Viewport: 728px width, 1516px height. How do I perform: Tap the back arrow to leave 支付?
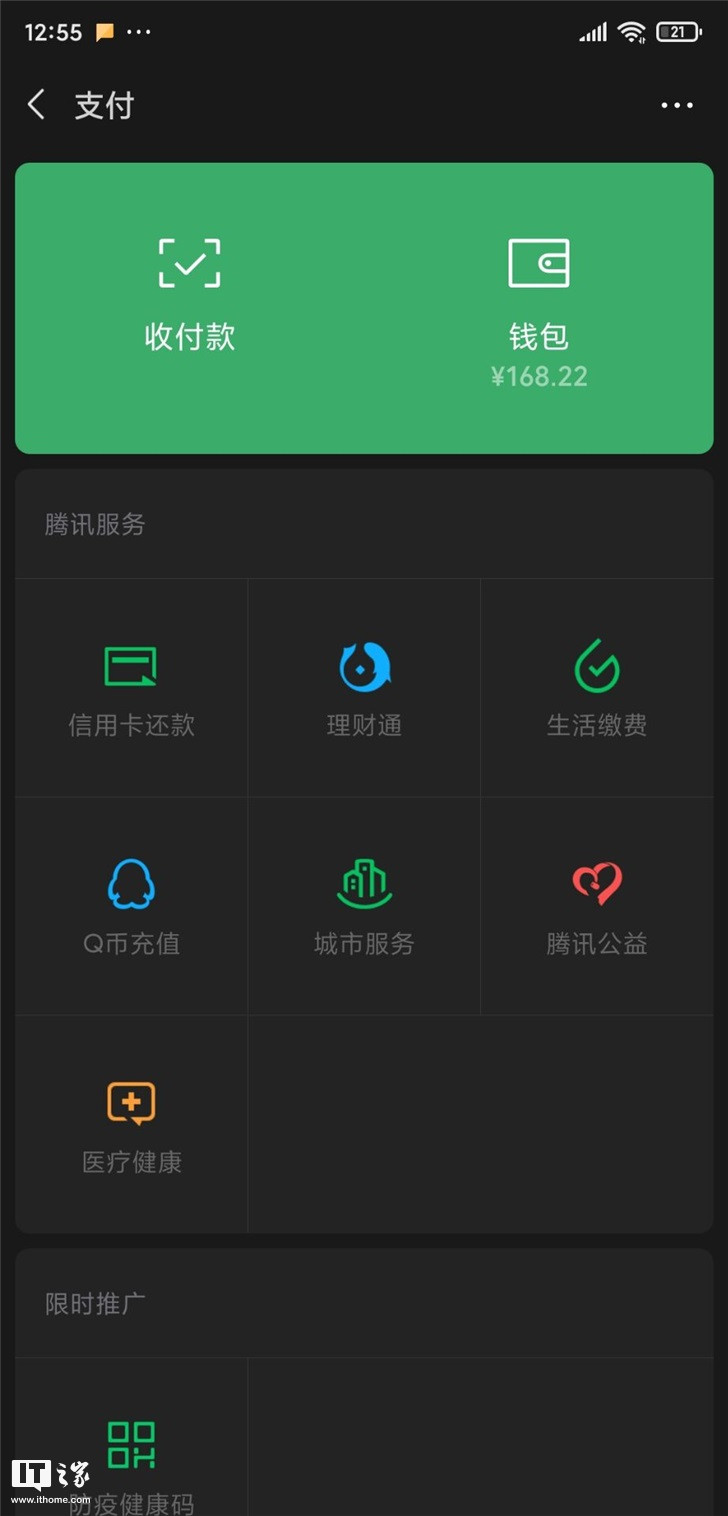pyautogui.click(x=36, y=105)
